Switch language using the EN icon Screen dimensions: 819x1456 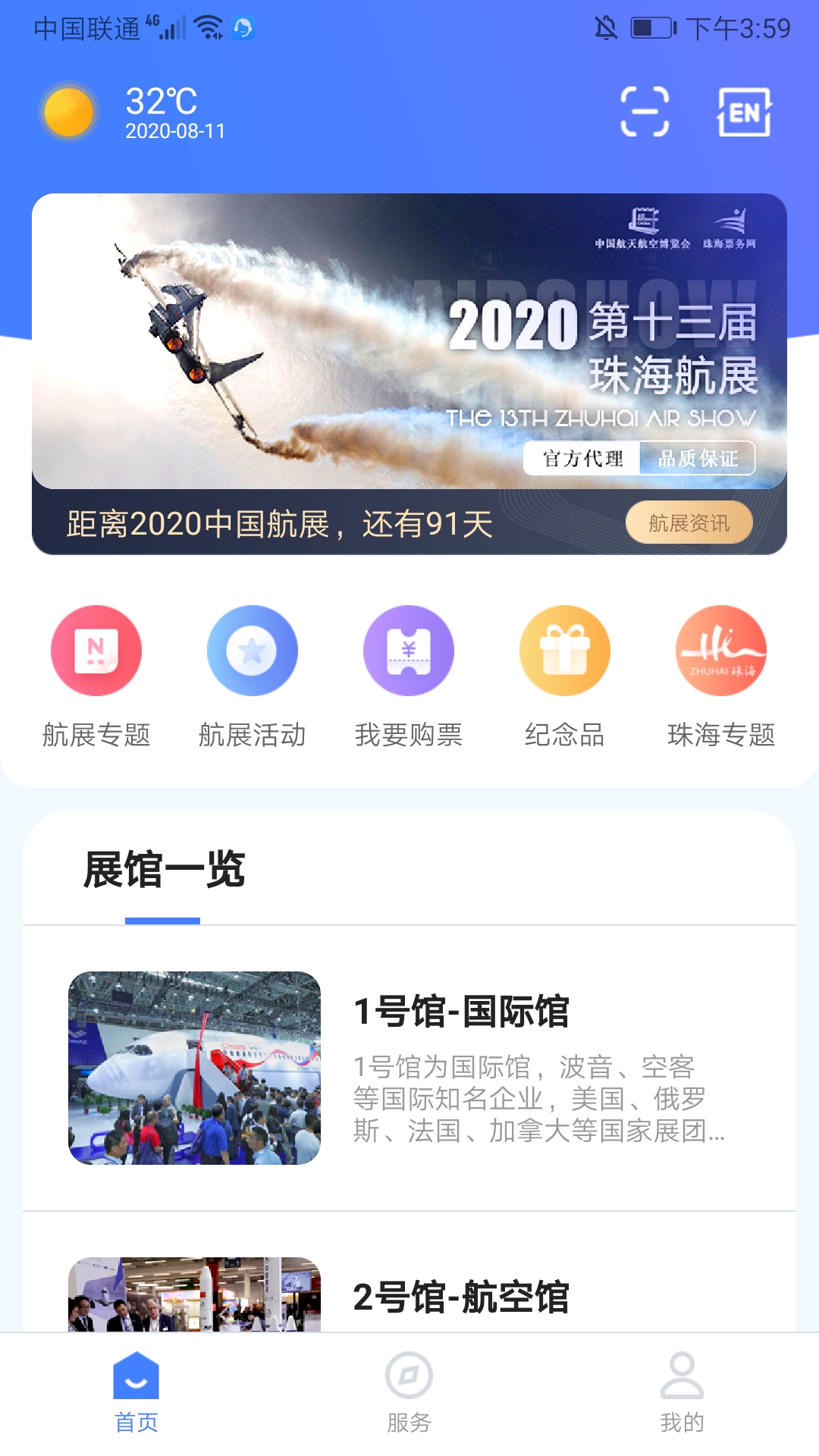[x=746, y=111]
